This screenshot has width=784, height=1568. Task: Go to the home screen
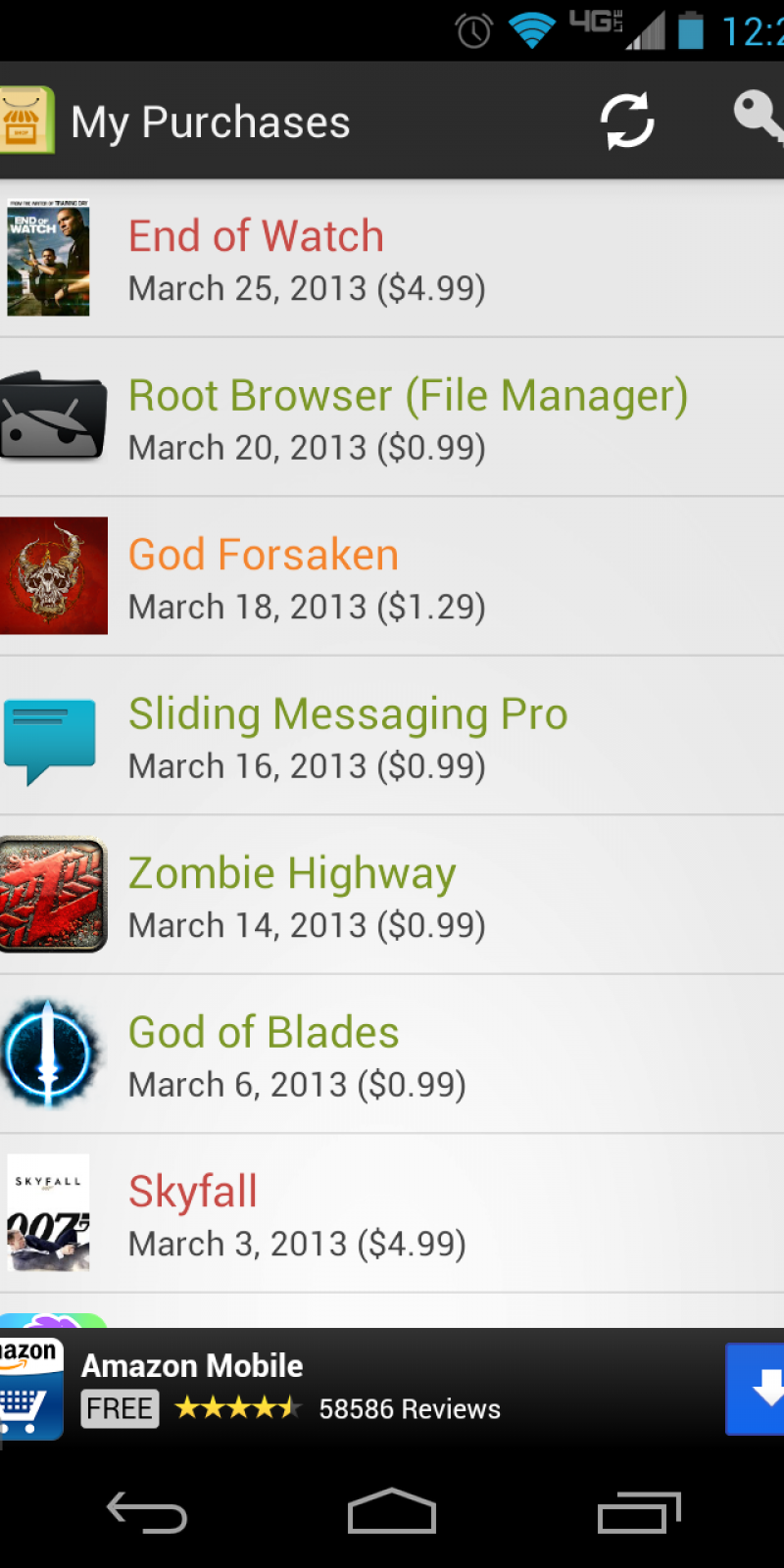(392, 1512)
